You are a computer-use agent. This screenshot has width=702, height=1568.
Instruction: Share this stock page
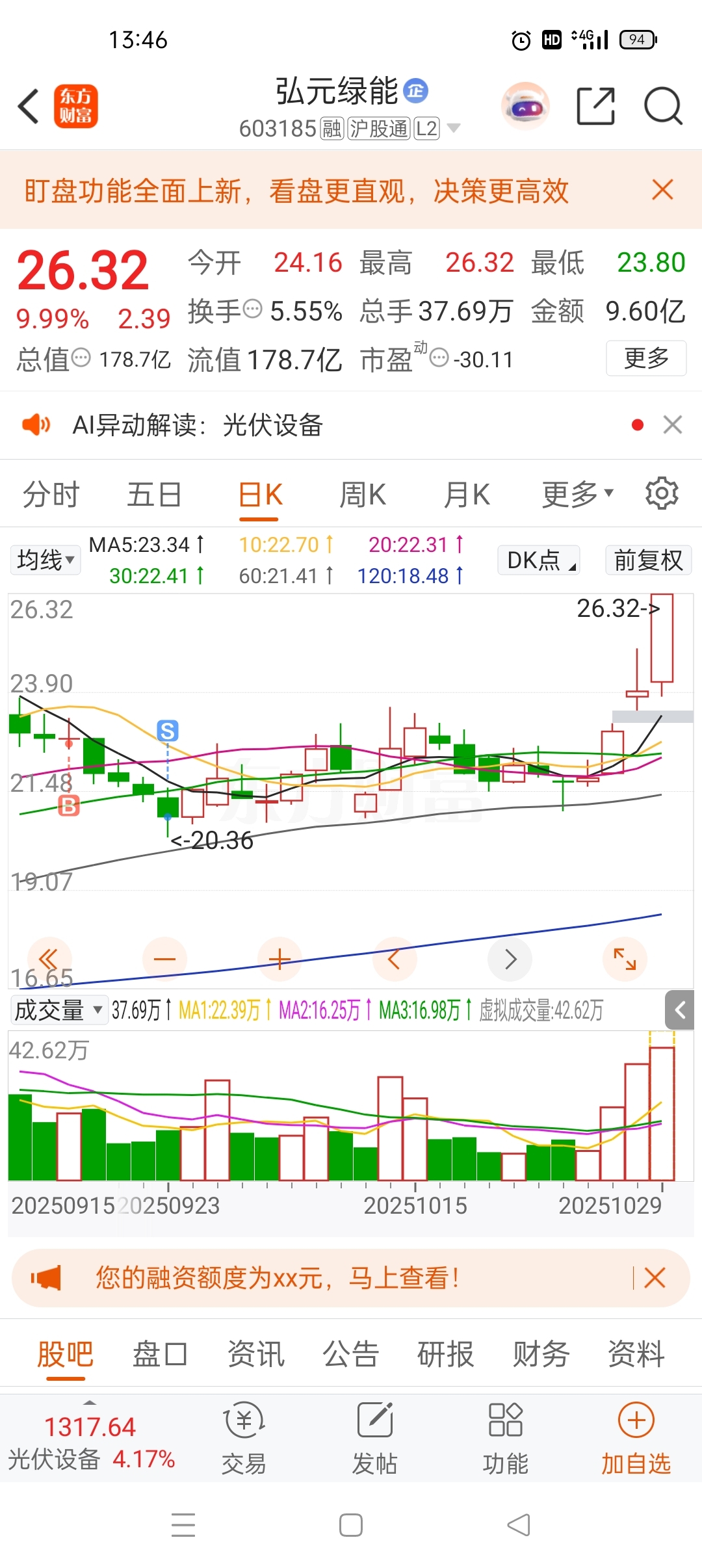pyautogui.click(x=595, y=106)
